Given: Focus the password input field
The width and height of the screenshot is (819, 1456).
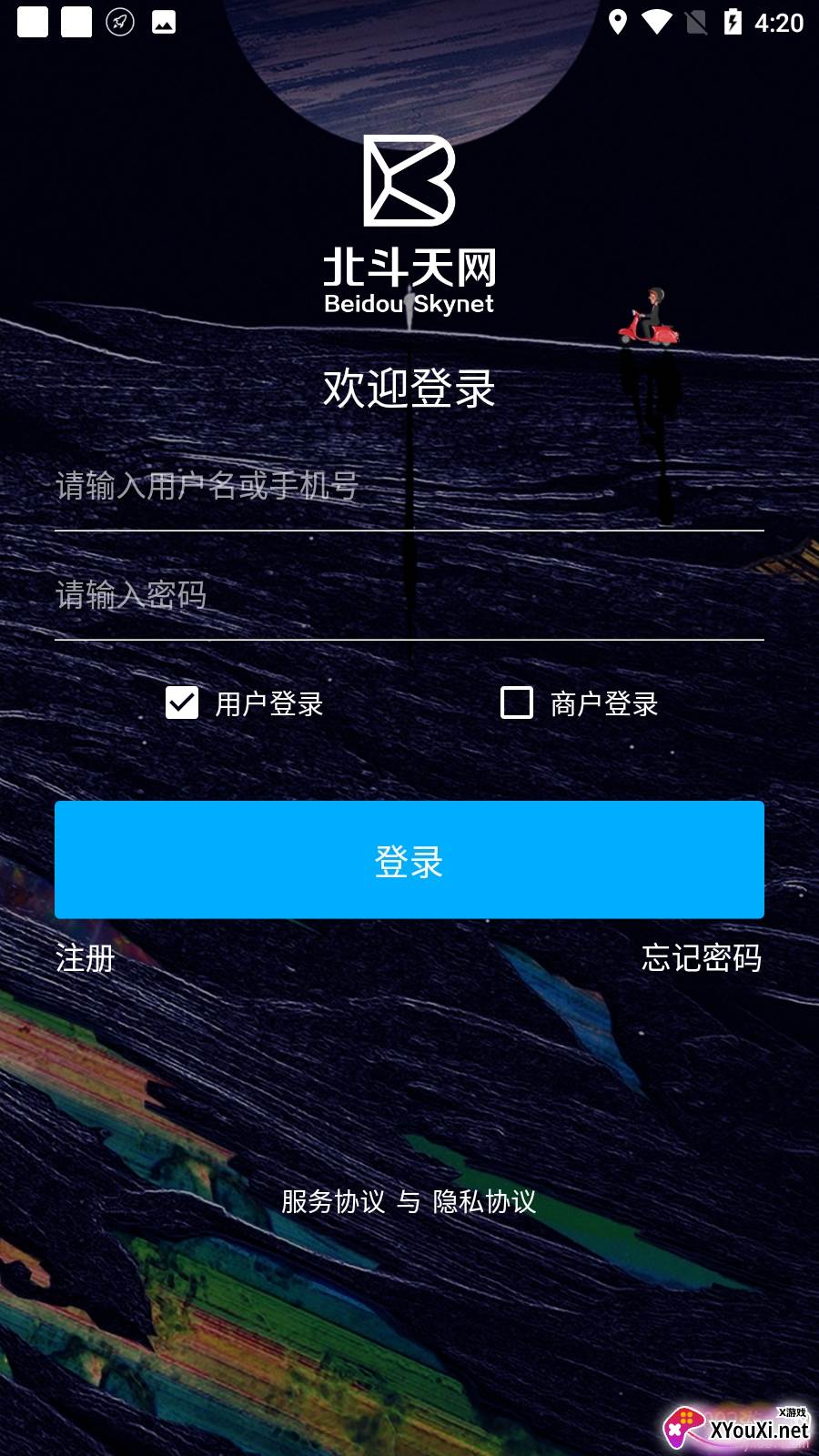Looking at the screenshot, I should point(409,595).
